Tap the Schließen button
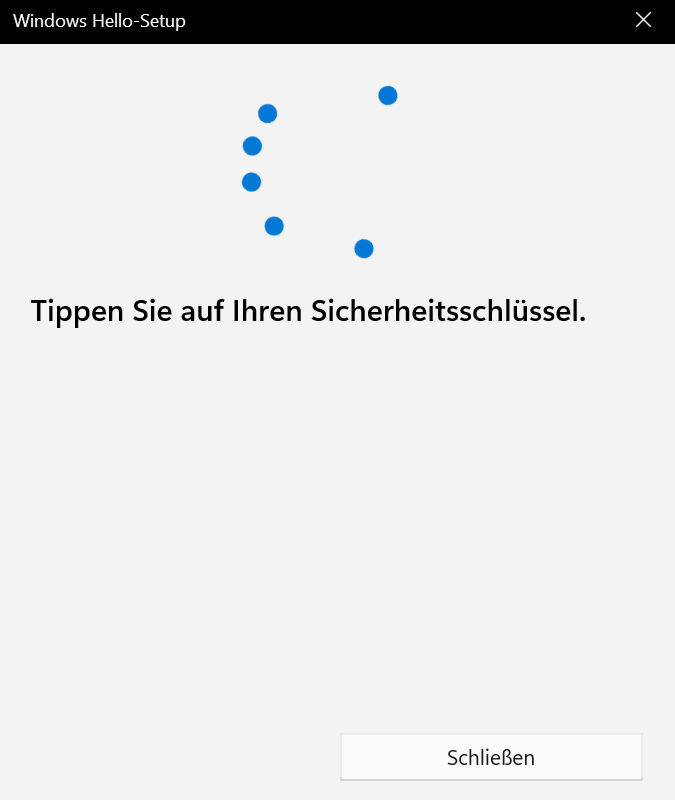 tap(491, 757)
